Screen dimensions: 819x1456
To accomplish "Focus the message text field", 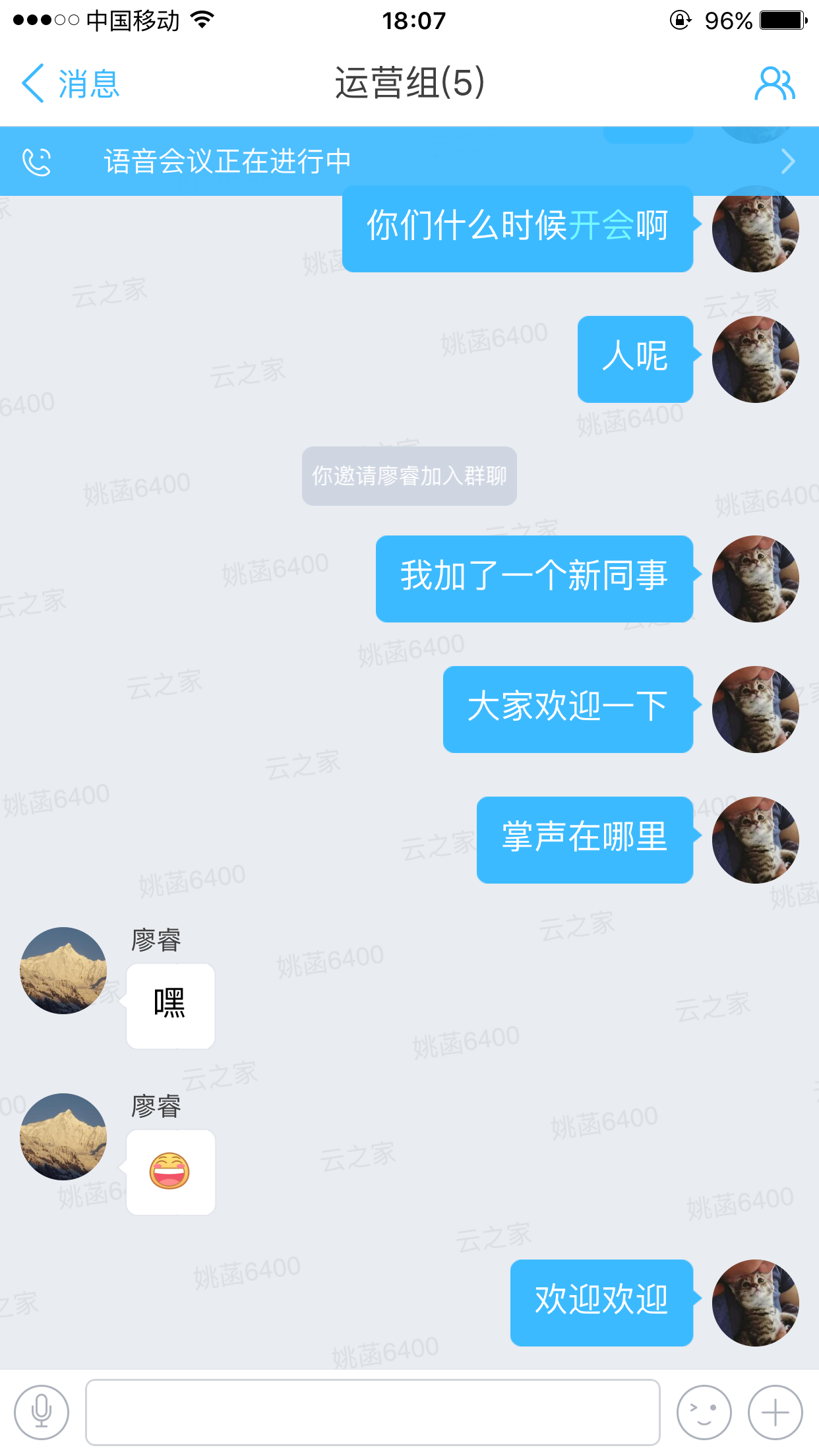I will click(x=373, y=1412).
